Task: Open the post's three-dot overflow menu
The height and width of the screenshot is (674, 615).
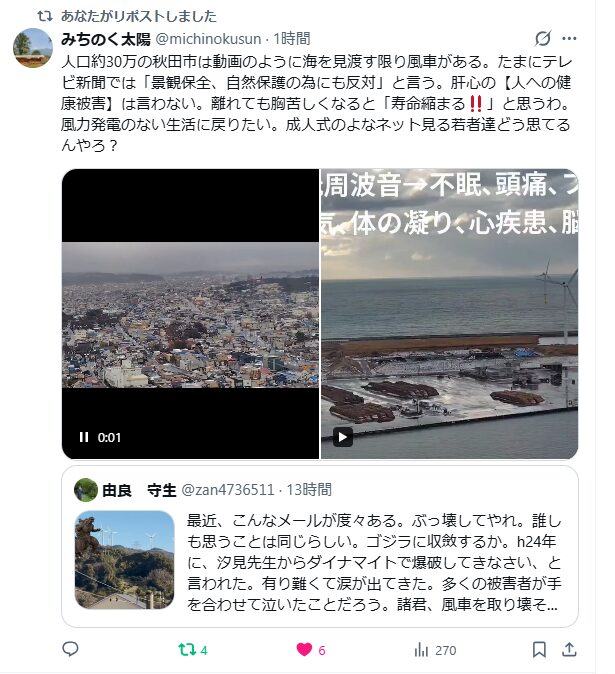Action: (570, 39)
